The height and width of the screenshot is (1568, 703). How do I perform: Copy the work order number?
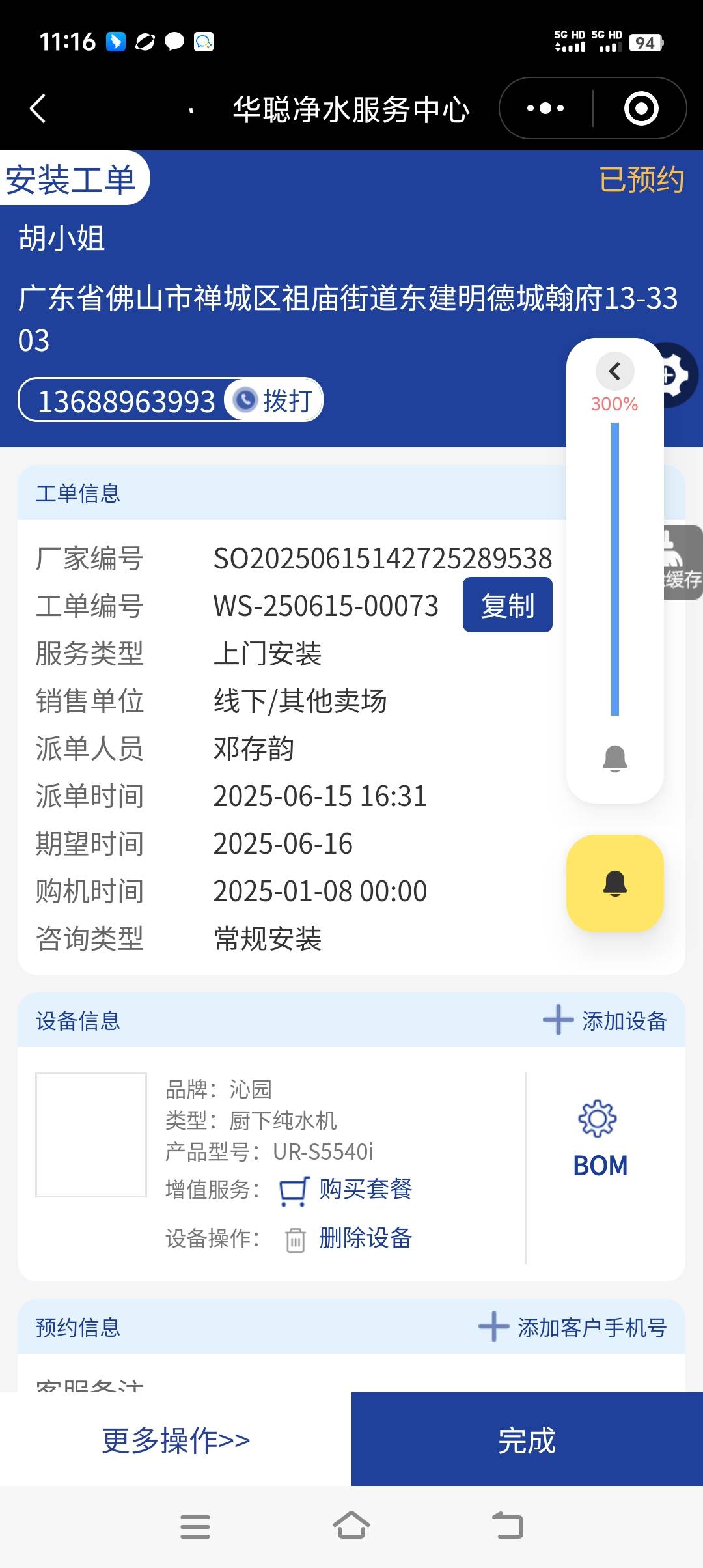point(507,605)
